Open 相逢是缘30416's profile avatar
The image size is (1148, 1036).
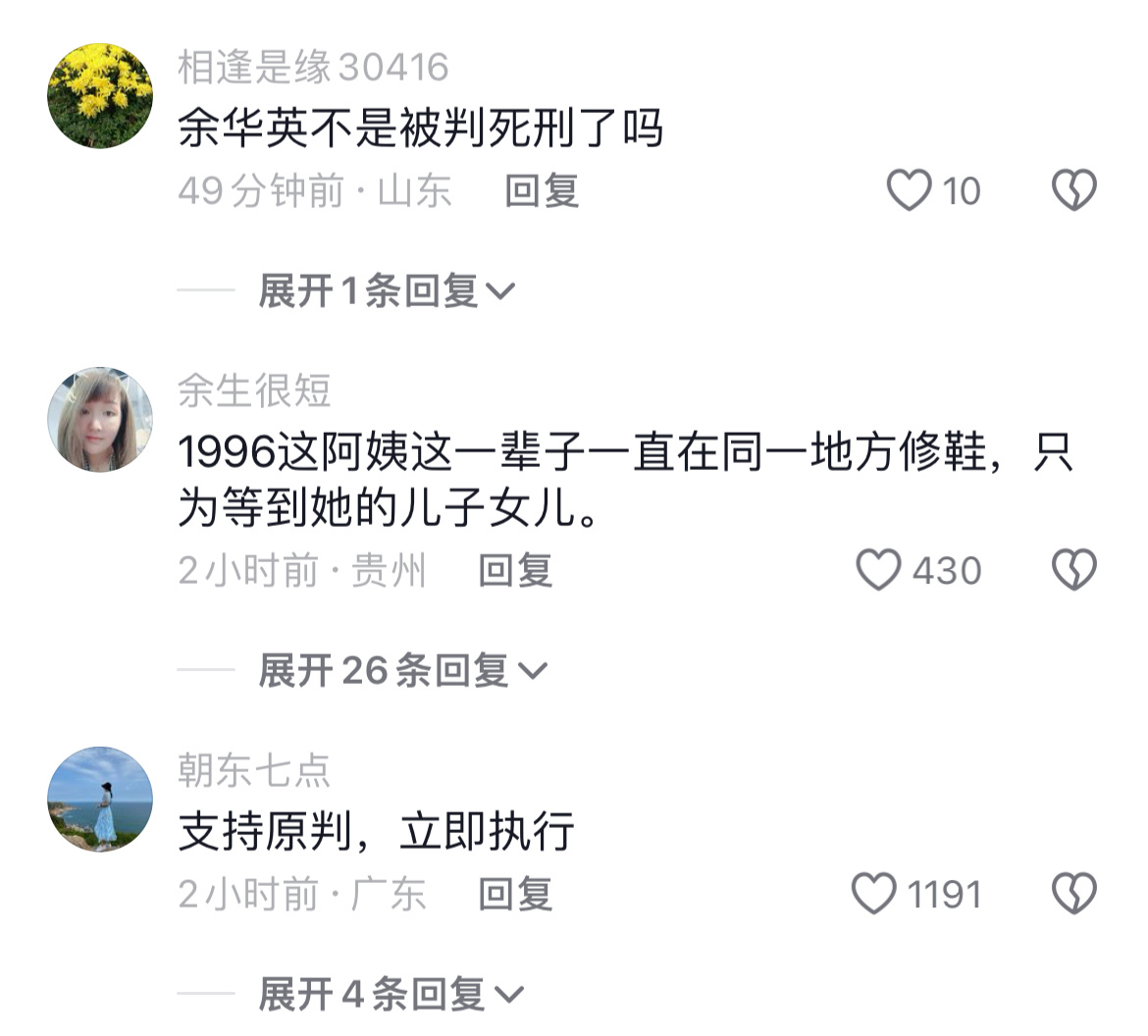pos(100,96)
